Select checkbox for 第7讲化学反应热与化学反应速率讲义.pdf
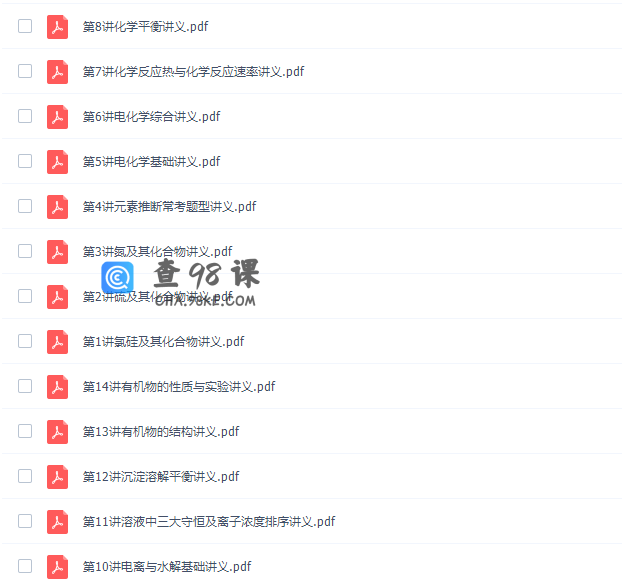The width and height of the screenshot is (622, 583). (25, 72)
